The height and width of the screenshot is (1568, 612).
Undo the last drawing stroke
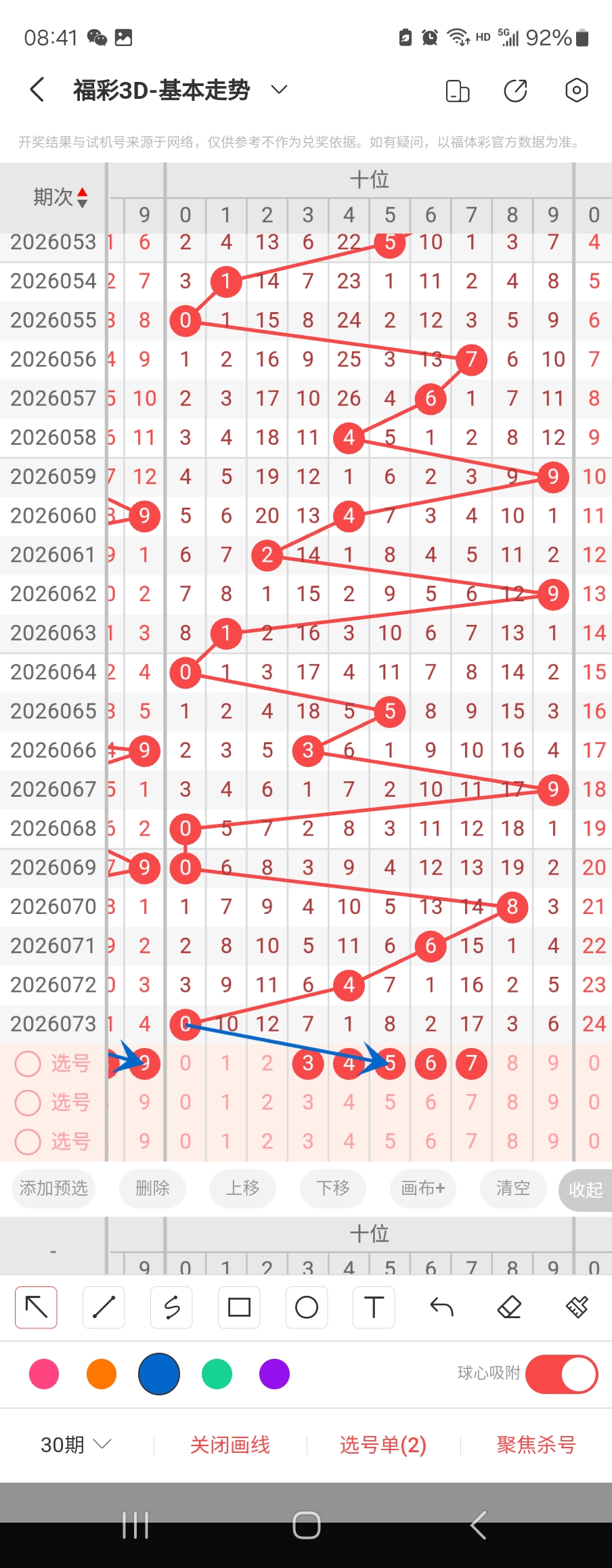tap(441, 1307)
